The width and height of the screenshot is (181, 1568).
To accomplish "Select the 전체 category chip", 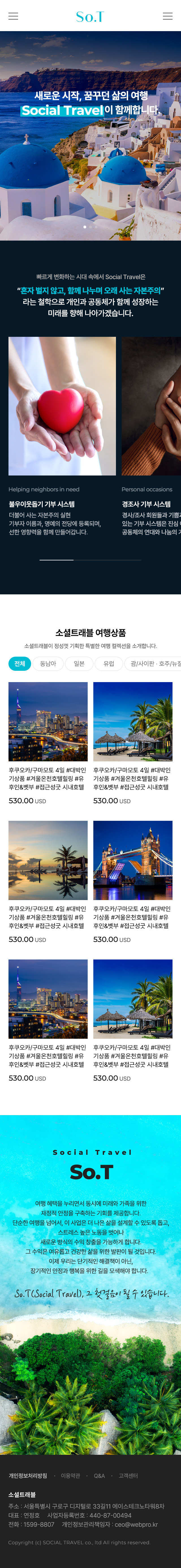I will point(20,663).
